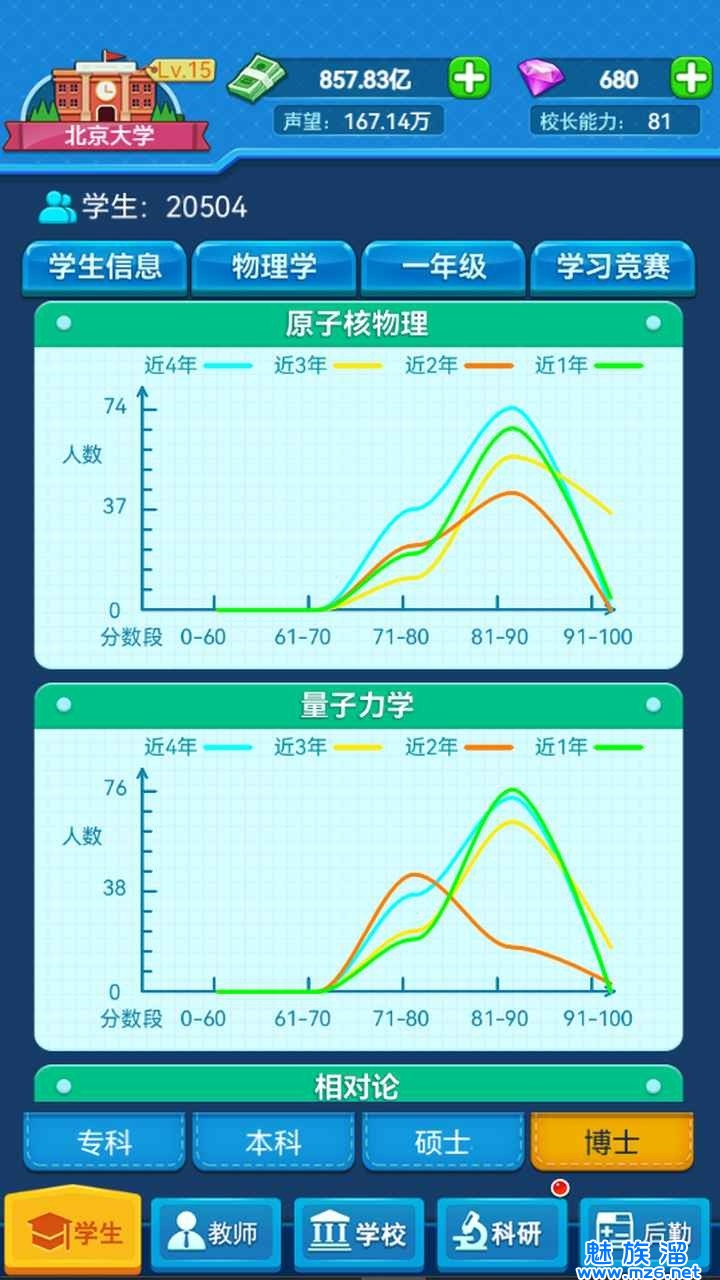Open the 学习竞赛 section
The image size is (720, 1280).
(612, 267)
